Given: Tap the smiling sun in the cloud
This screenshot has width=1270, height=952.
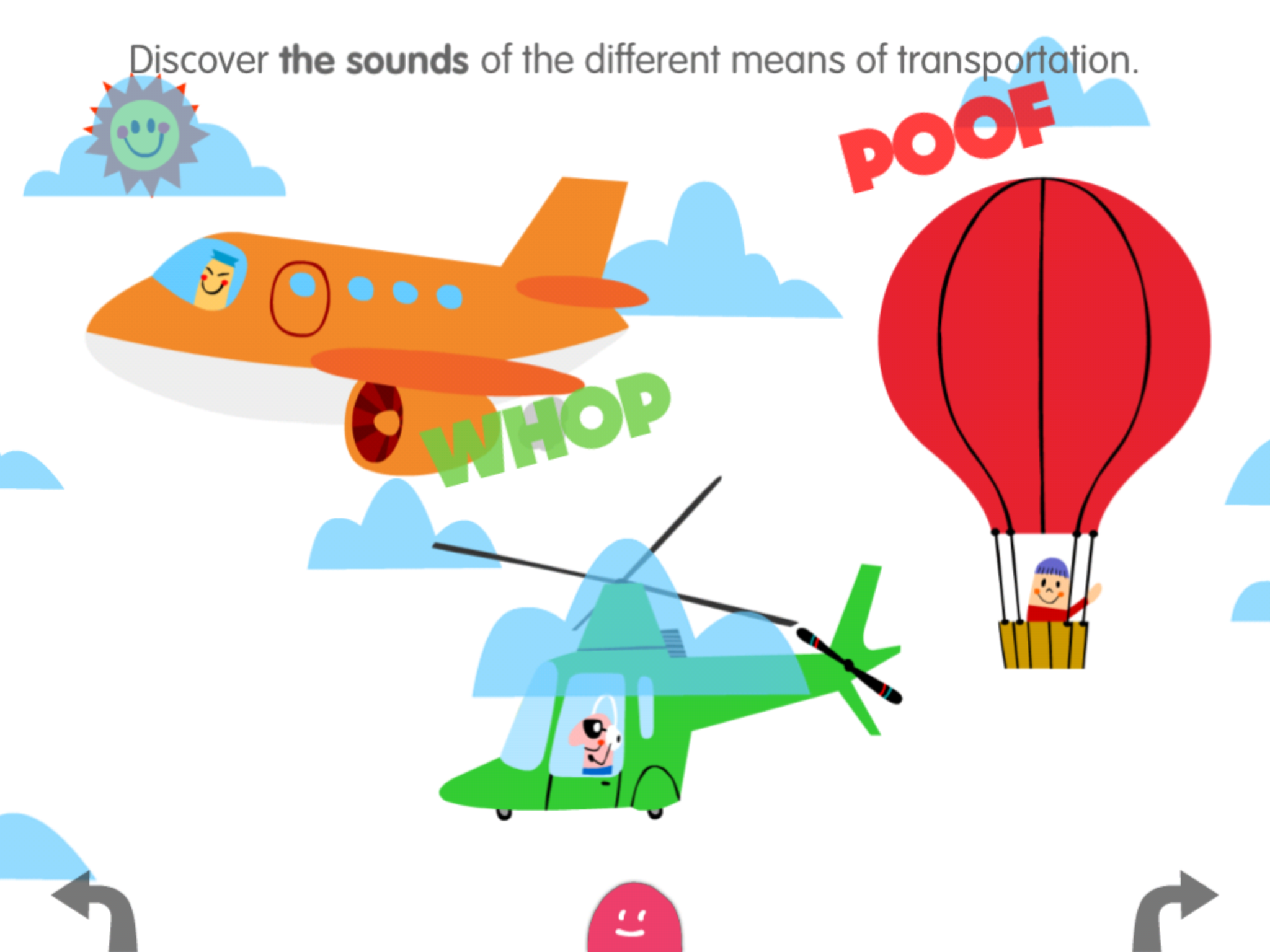Looking at the screenshot, I should [145, 135].
